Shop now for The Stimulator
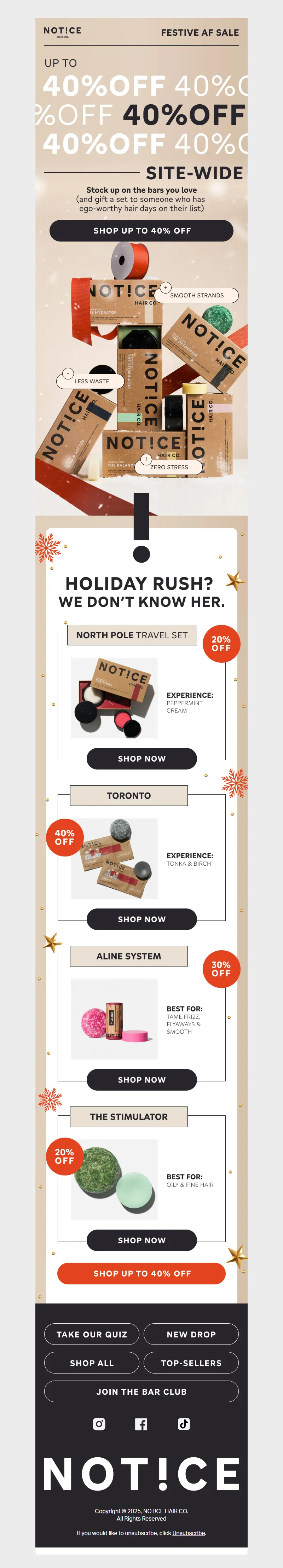The image size is (283, 1568). point(141,1240)
